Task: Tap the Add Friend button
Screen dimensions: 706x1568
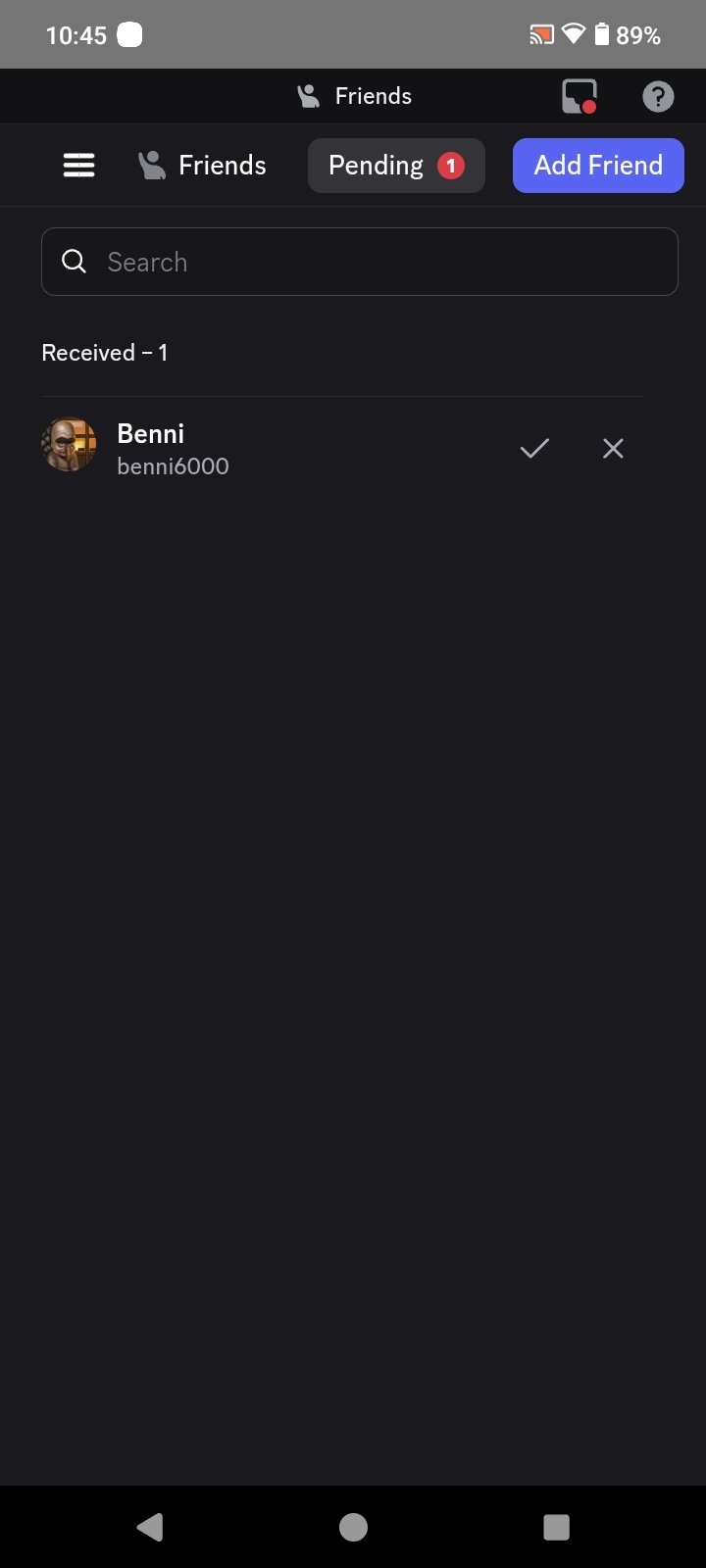Action: point(598,166)
